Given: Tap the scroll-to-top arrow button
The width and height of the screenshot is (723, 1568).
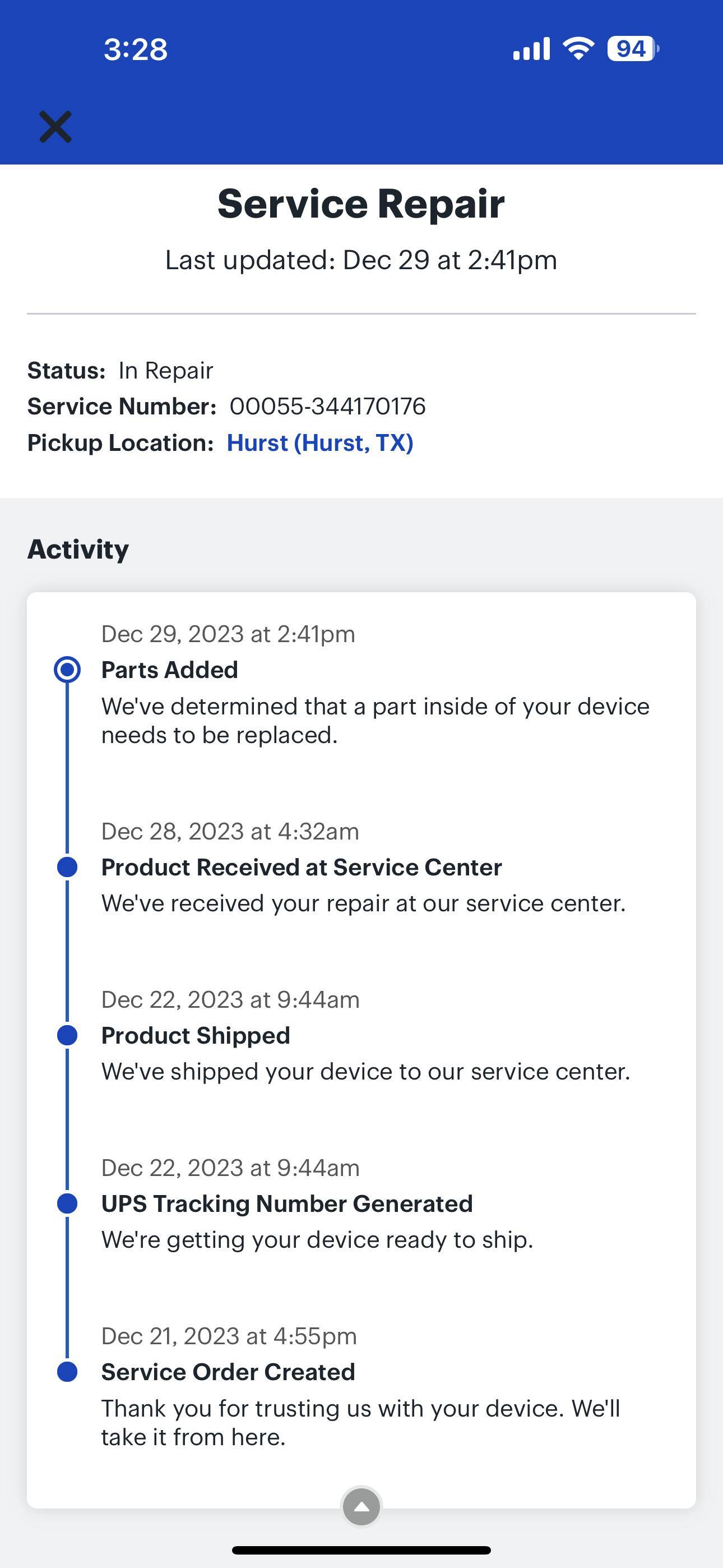Looking at the screenshot, I should (x=361, y=1505).
